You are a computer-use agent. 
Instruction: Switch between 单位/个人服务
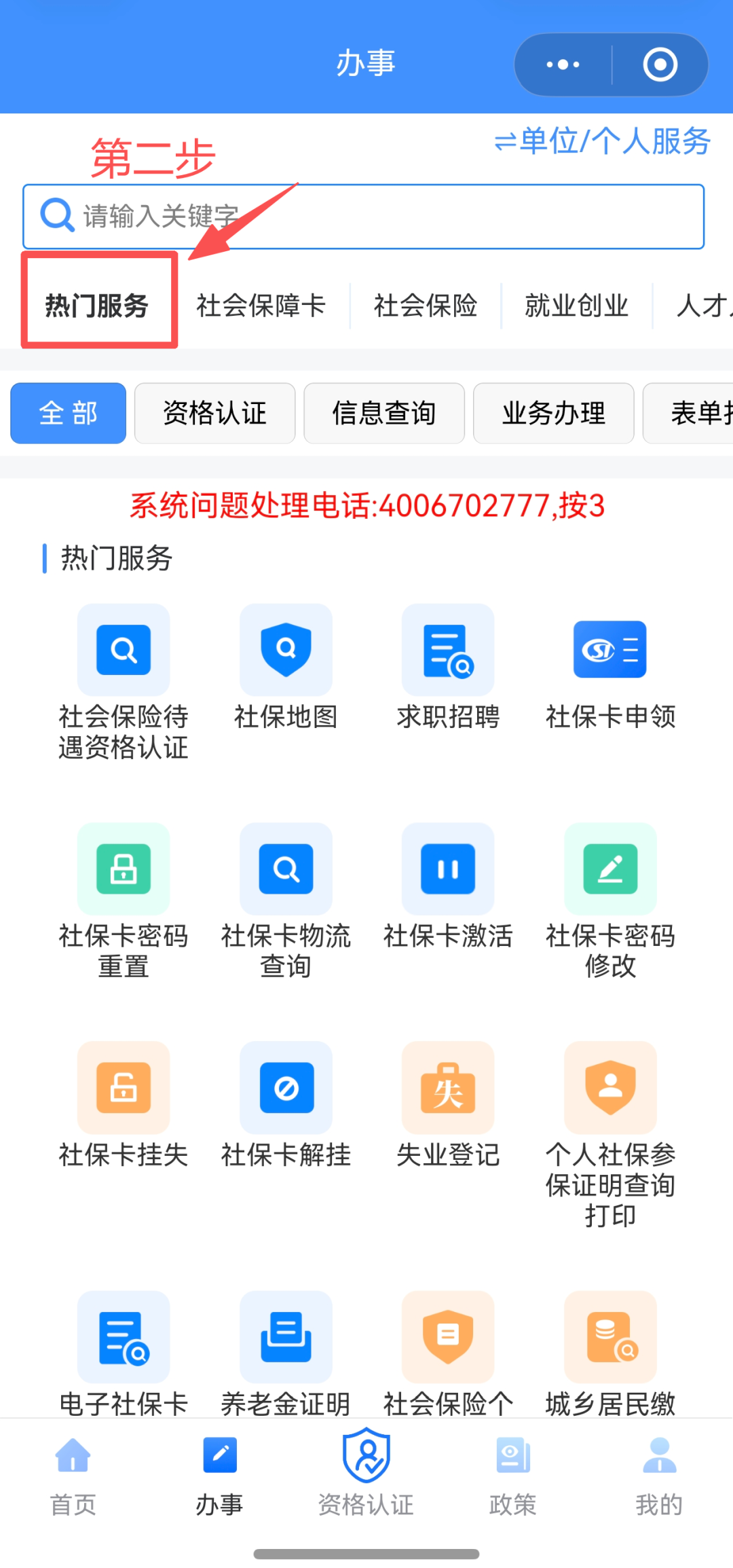coord(602,142)
